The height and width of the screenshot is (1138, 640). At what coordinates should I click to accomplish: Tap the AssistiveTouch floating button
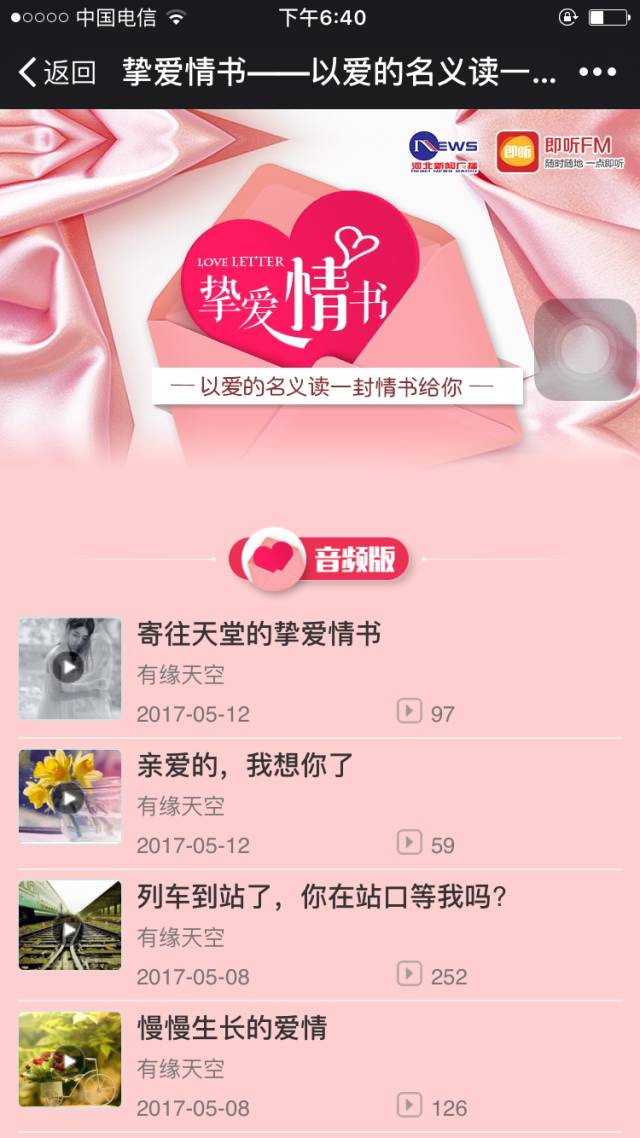(585, 350)
